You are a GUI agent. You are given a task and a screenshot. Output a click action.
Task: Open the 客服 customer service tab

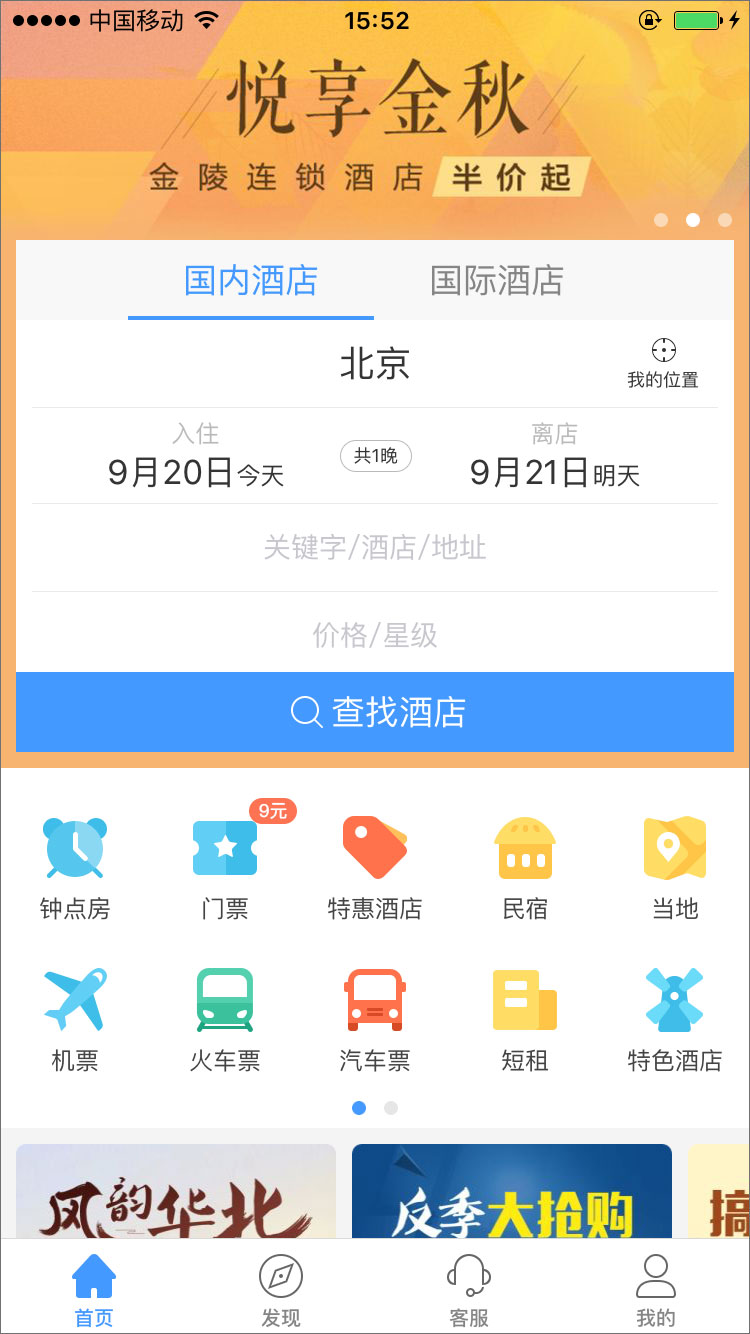(468, 1290)
